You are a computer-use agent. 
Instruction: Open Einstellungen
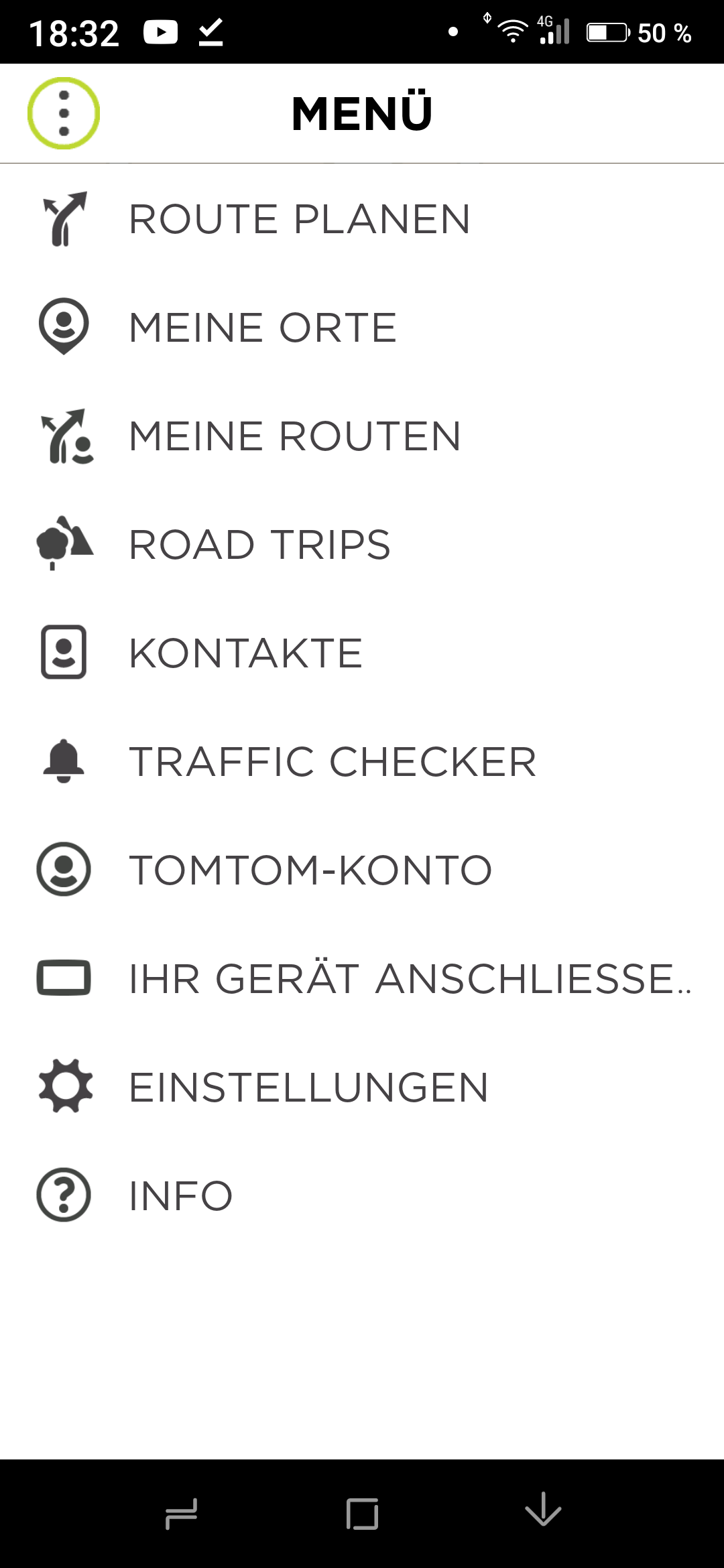coord(308,1088)
